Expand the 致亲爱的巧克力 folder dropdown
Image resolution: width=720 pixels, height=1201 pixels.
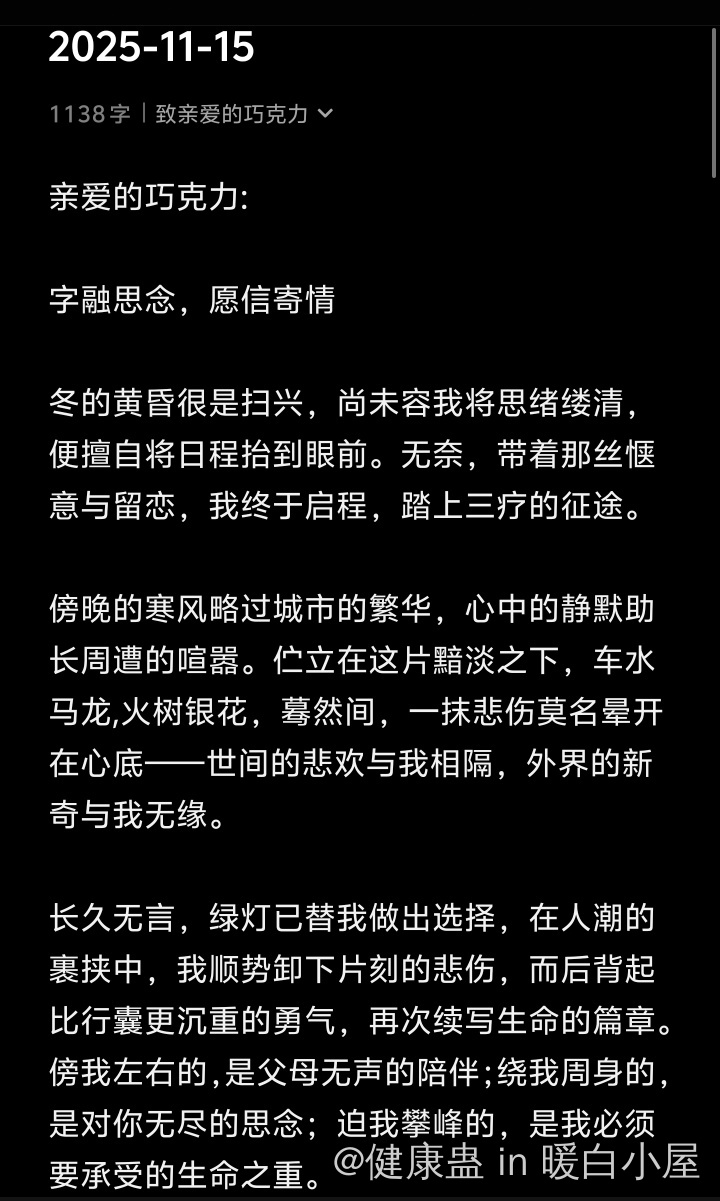click(x=244, y=114)
